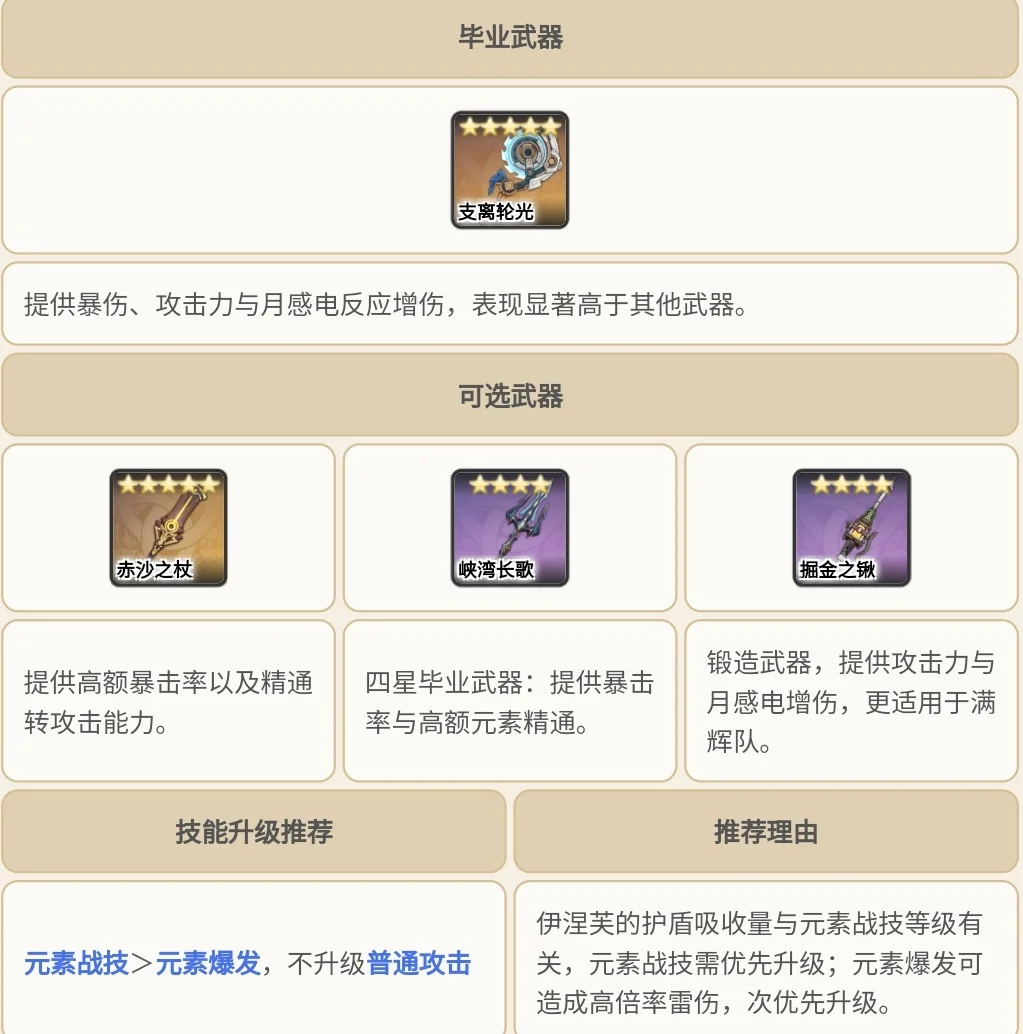The width and height of the screenshot is (1023, 1034).
Task: Open the 元素爆发 link
Action: tap(208, 963)
